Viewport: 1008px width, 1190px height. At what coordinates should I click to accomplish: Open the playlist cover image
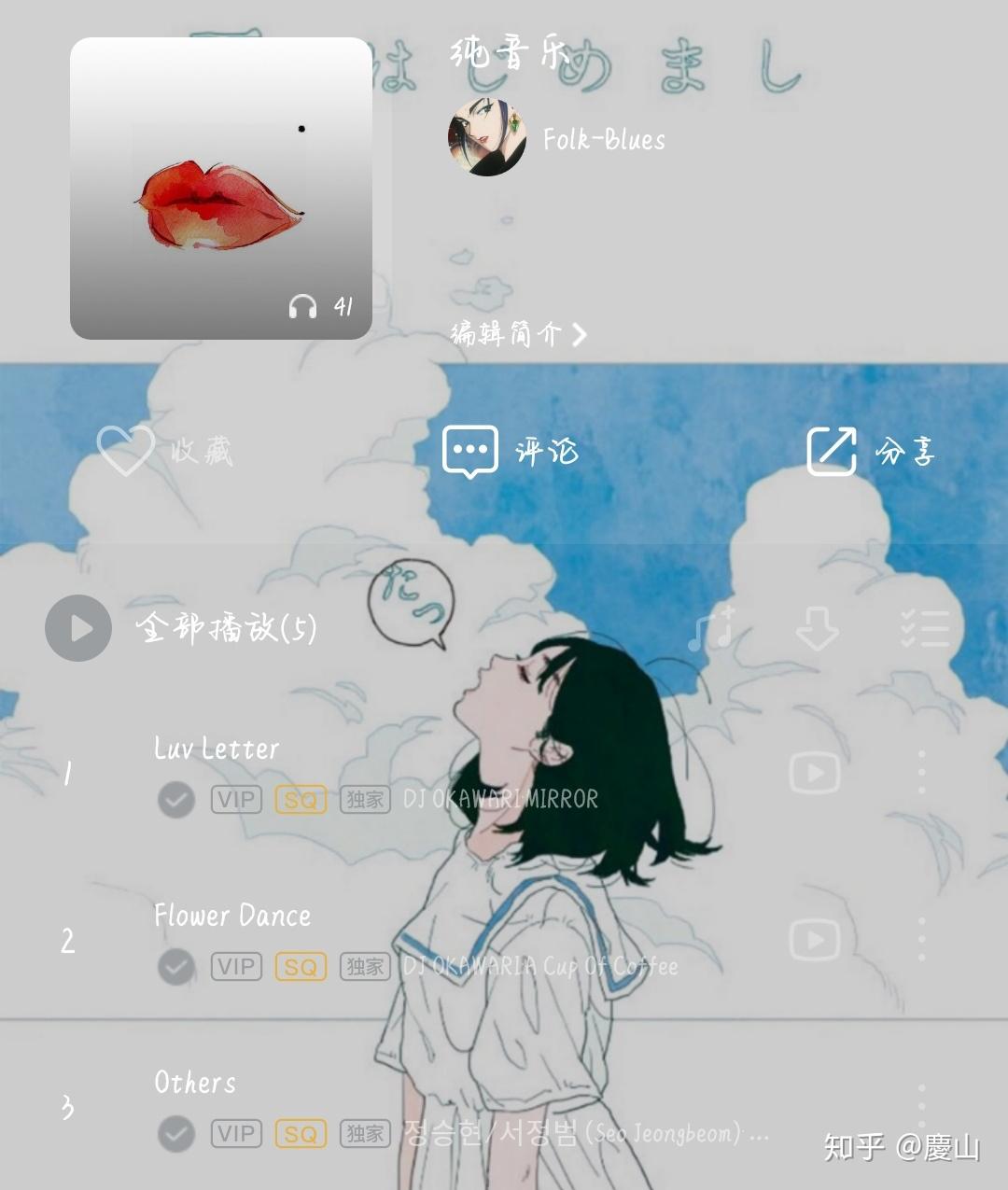coord(221,189)
